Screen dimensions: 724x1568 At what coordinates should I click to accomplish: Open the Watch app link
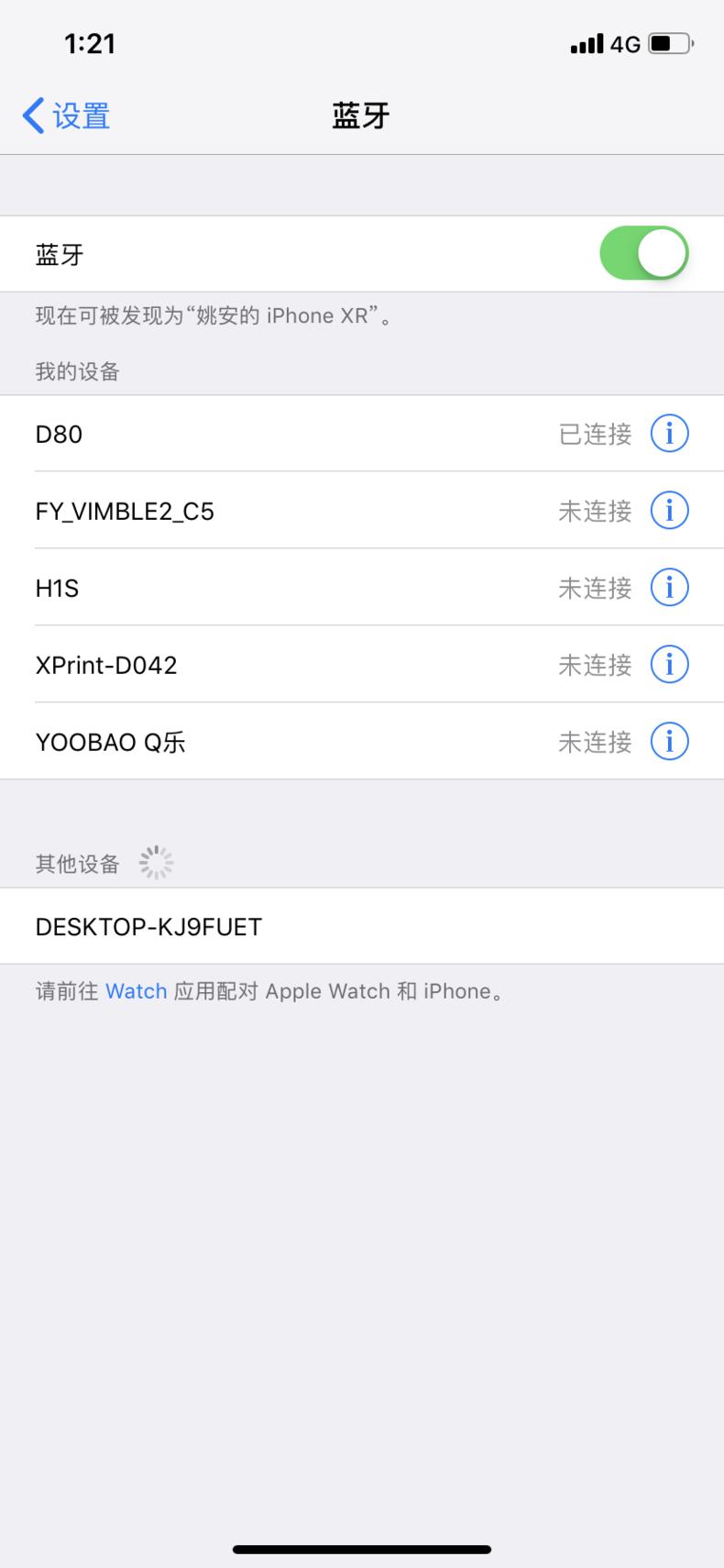(x=136, y=990)
